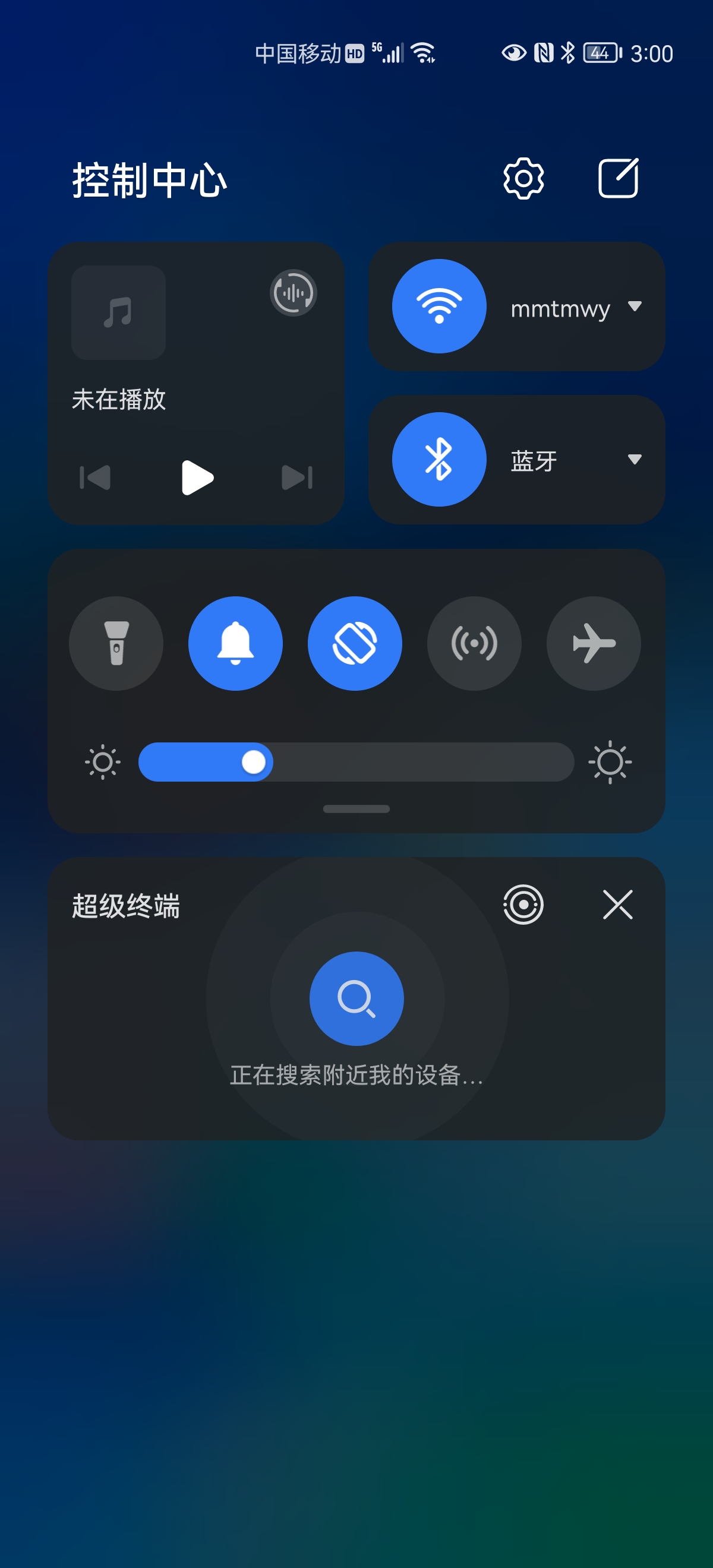Open settings via the gear icon
Viewport: 713px width, 1568px height.
coord(523,178)
